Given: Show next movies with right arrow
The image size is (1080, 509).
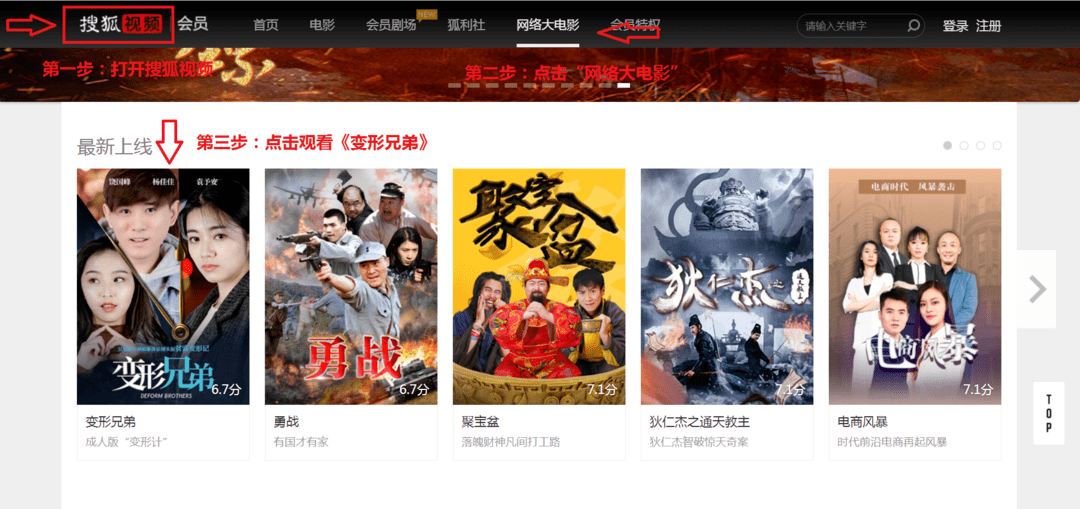Looking at the screenshot, I should point(1037,289).
